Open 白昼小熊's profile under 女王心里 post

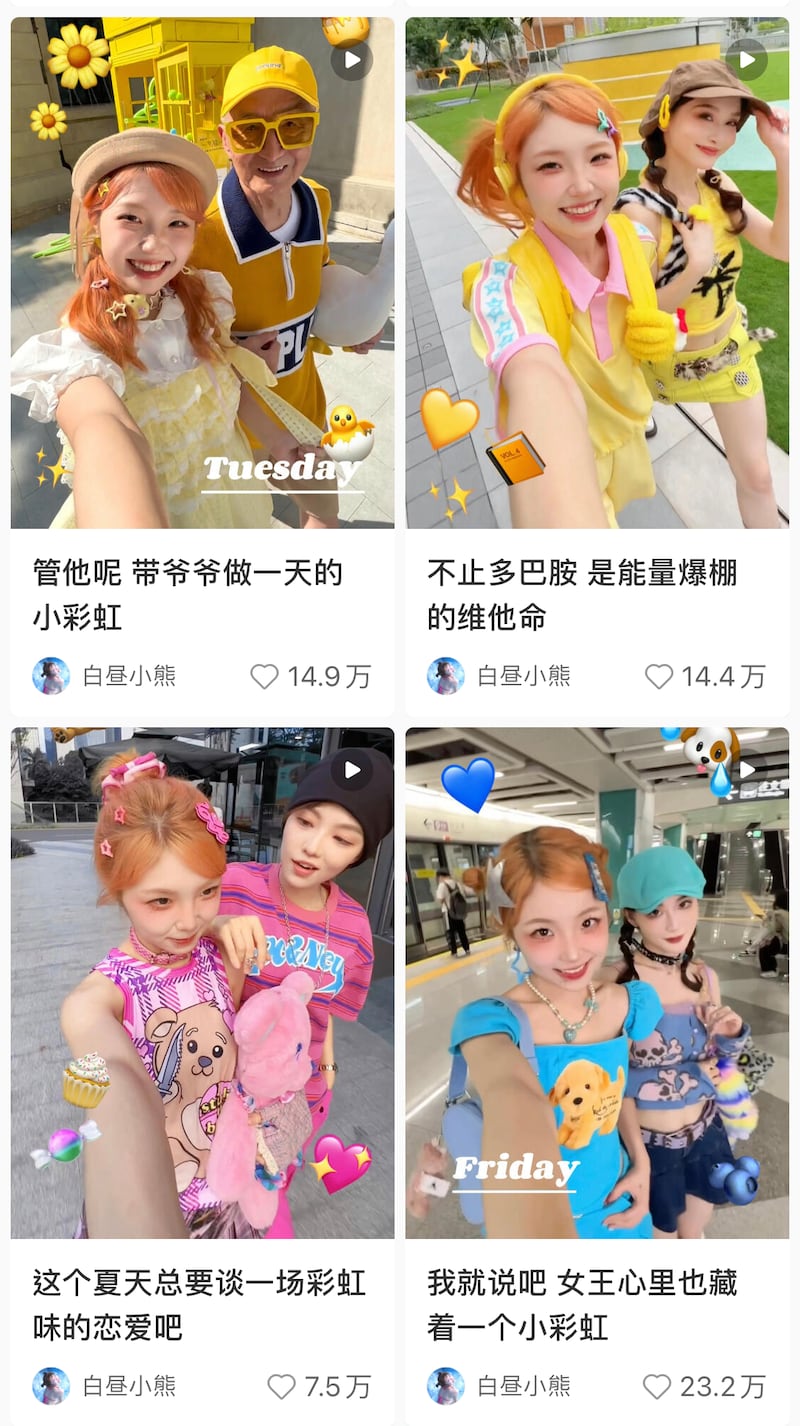(500, 1386)
